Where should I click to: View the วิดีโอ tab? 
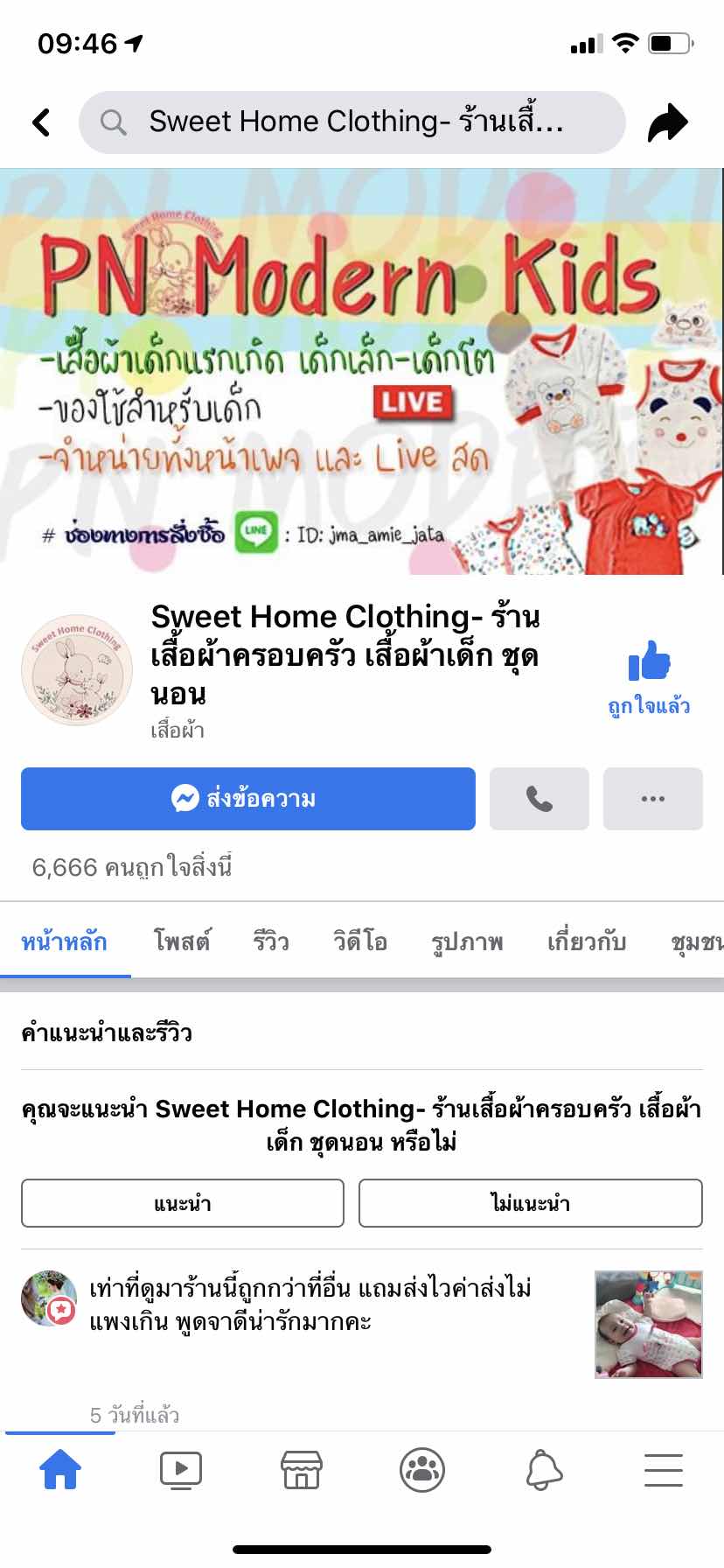360,941
